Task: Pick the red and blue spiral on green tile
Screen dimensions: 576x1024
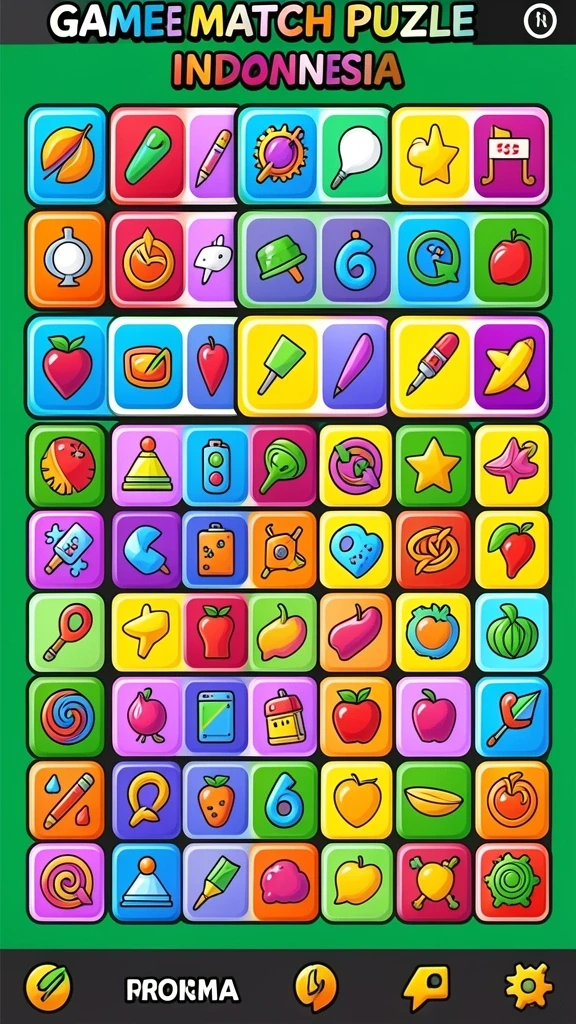Action: point(67,716)
